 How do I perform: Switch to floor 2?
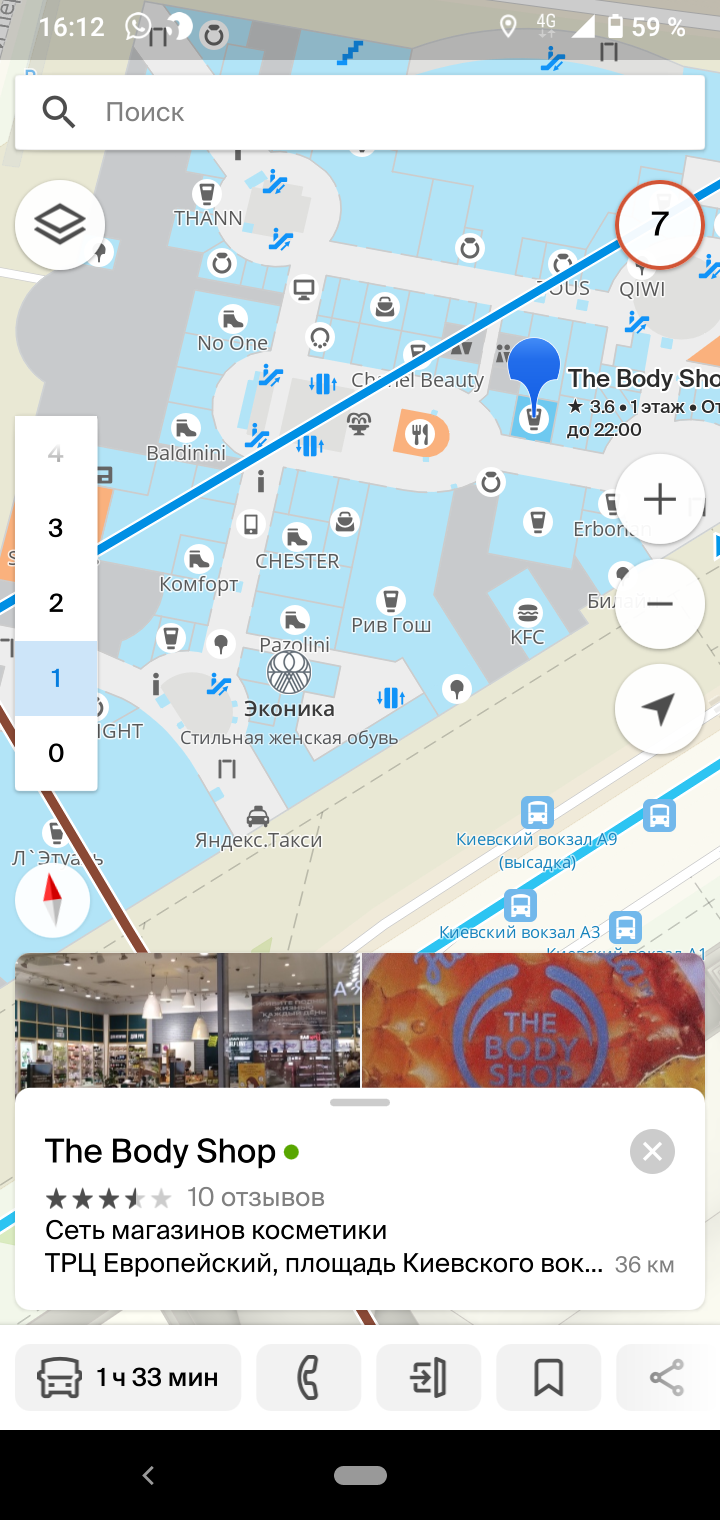(56, 603)
